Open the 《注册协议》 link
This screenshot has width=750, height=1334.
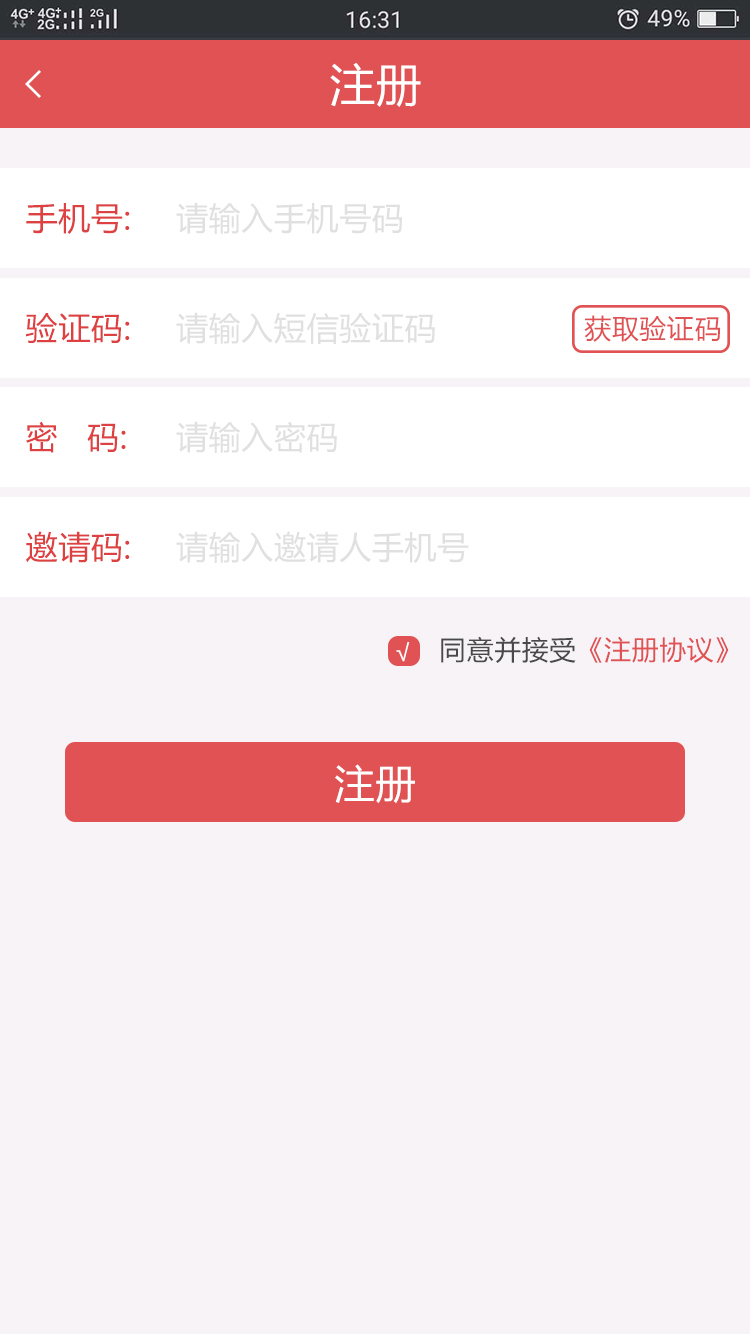657,651
